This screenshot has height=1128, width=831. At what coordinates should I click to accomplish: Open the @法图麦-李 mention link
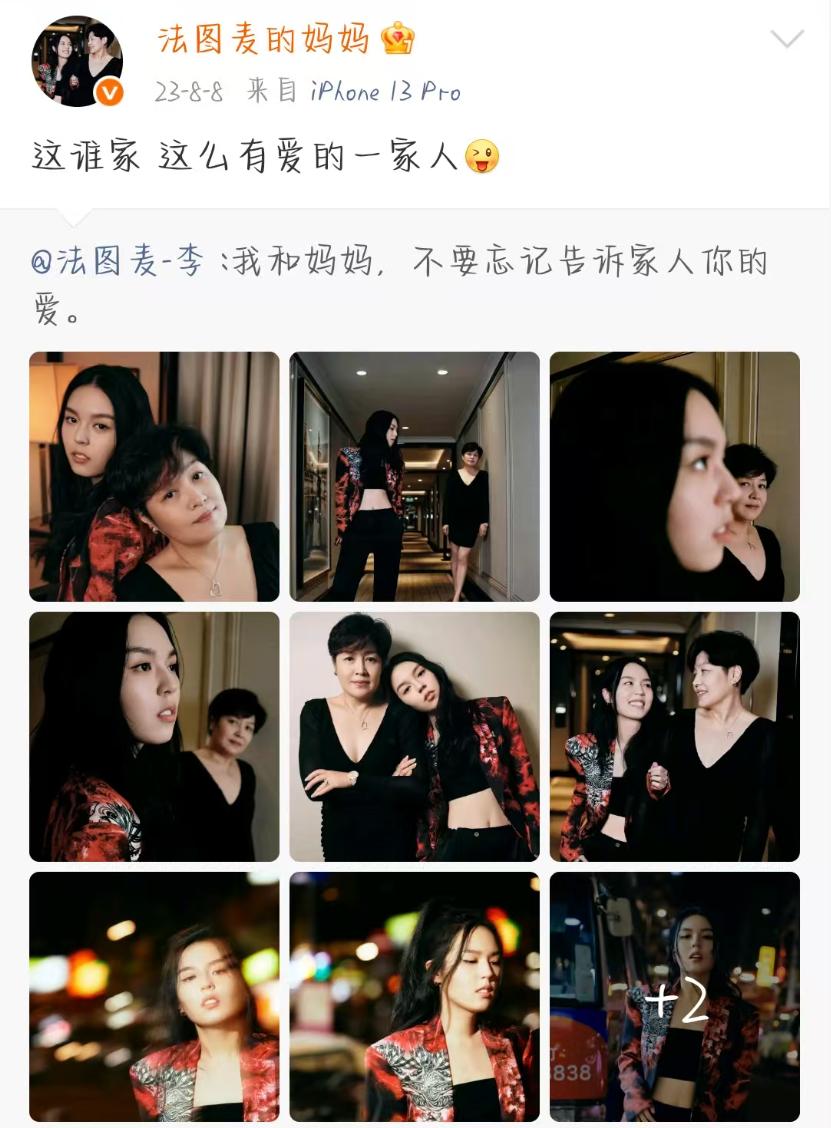[x=118, y=262]
